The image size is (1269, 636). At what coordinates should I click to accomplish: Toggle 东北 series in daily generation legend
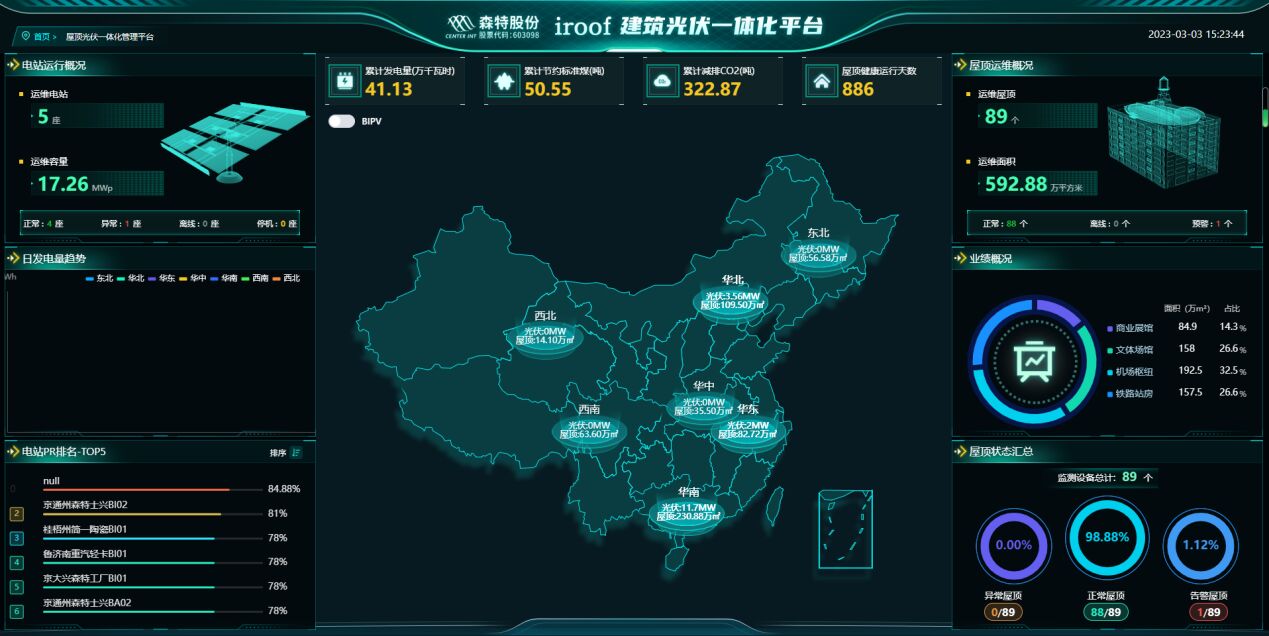99,278
